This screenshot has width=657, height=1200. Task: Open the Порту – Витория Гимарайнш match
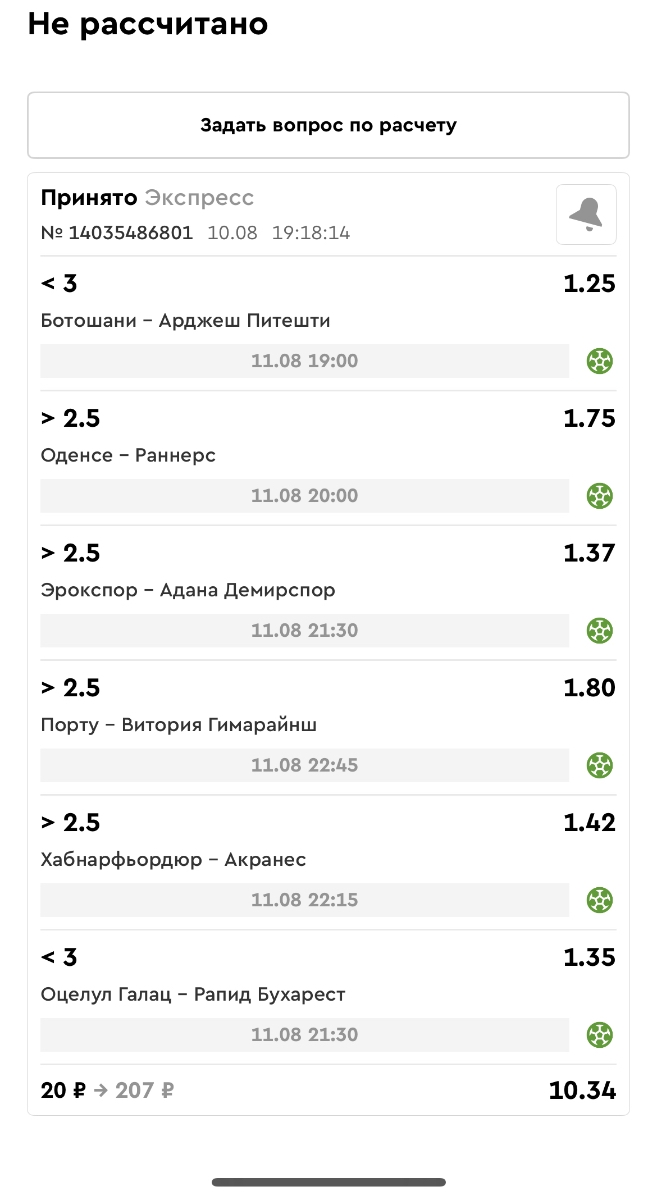click(179, 726)
